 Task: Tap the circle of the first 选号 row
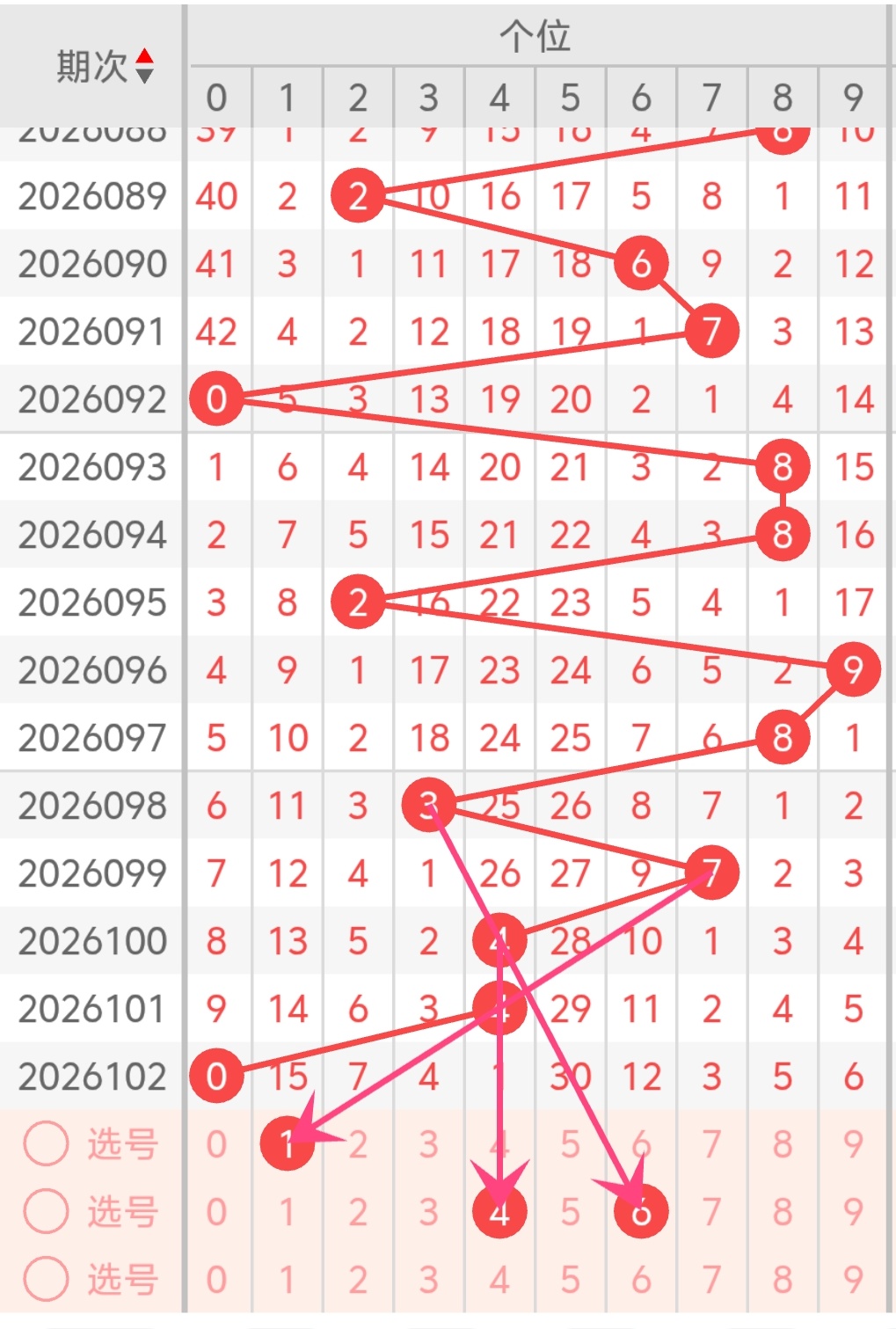click(x=46, y=1143)
